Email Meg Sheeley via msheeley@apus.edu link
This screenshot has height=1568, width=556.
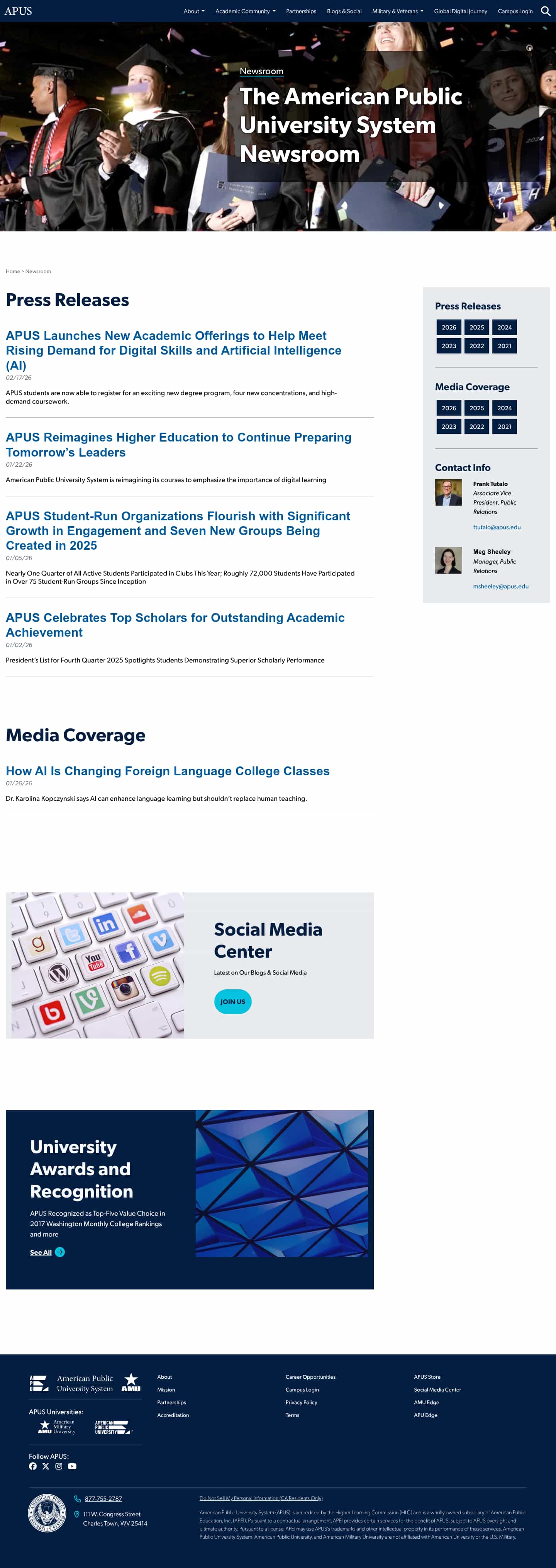pos(500,586)
